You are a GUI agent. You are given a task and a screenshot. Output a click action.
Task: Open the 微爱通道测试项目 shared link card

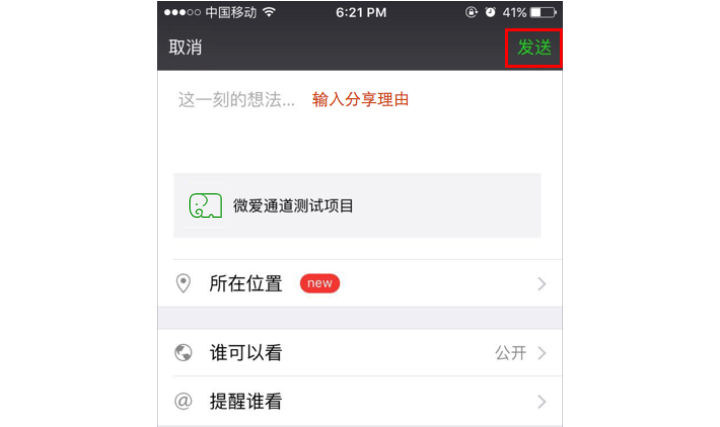357,206
